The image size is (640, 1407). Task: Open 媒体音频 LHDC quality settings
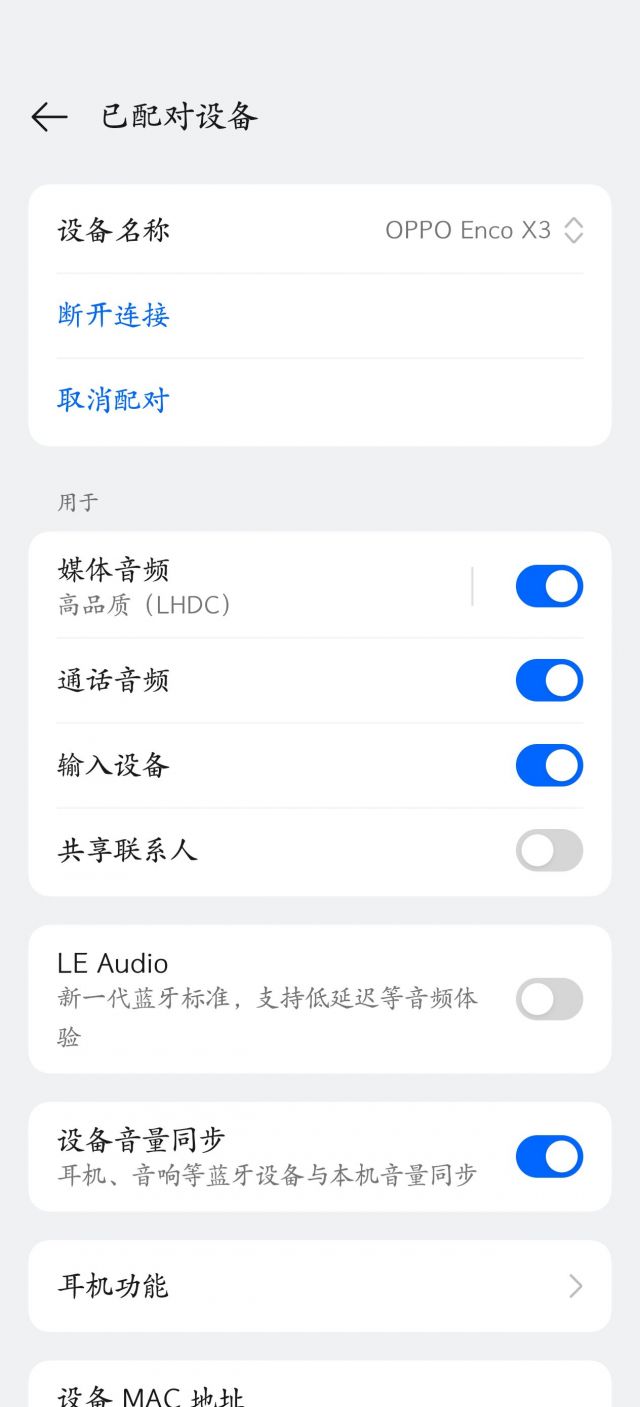coord(250,586)
